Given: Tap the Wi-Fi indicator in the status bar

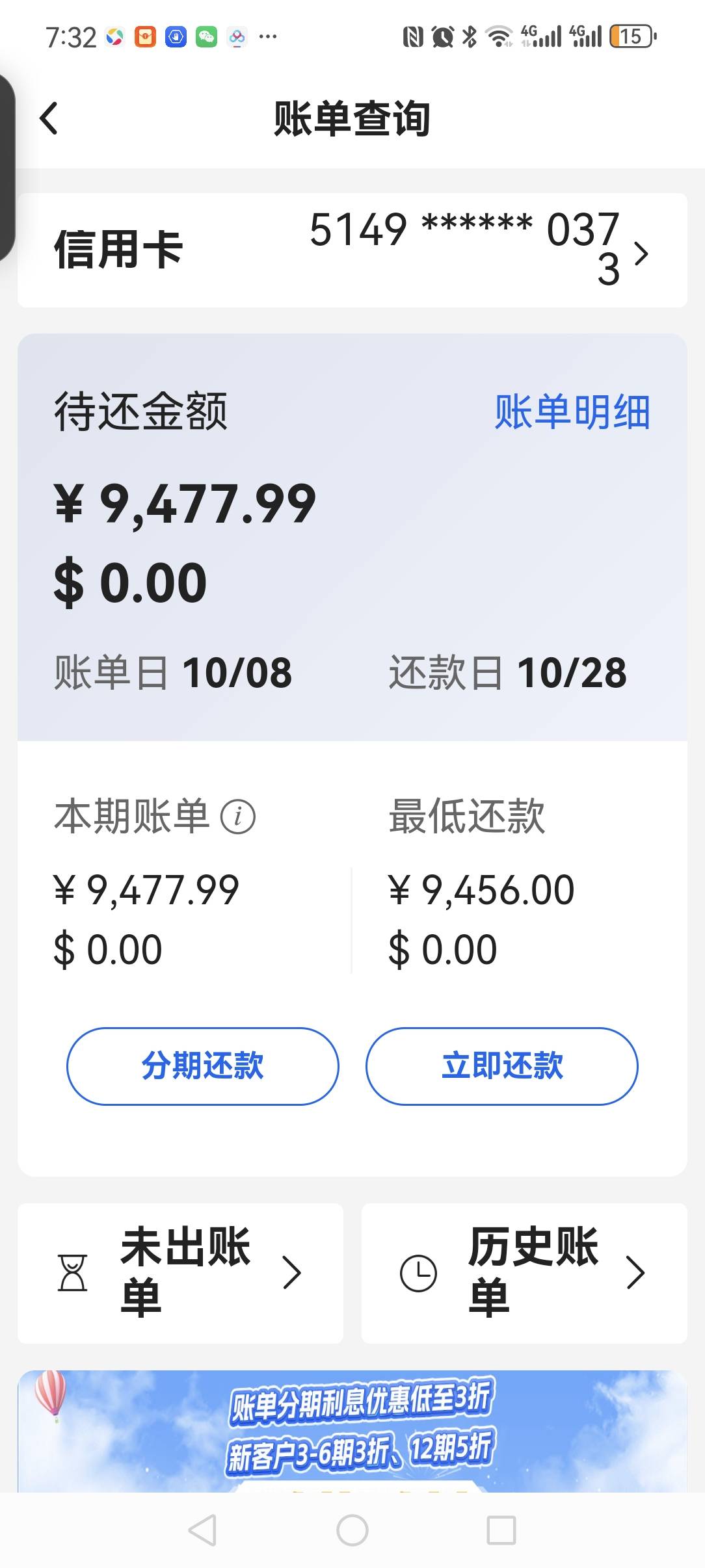Looking at the screenshot, I should (x=499, y=38).
